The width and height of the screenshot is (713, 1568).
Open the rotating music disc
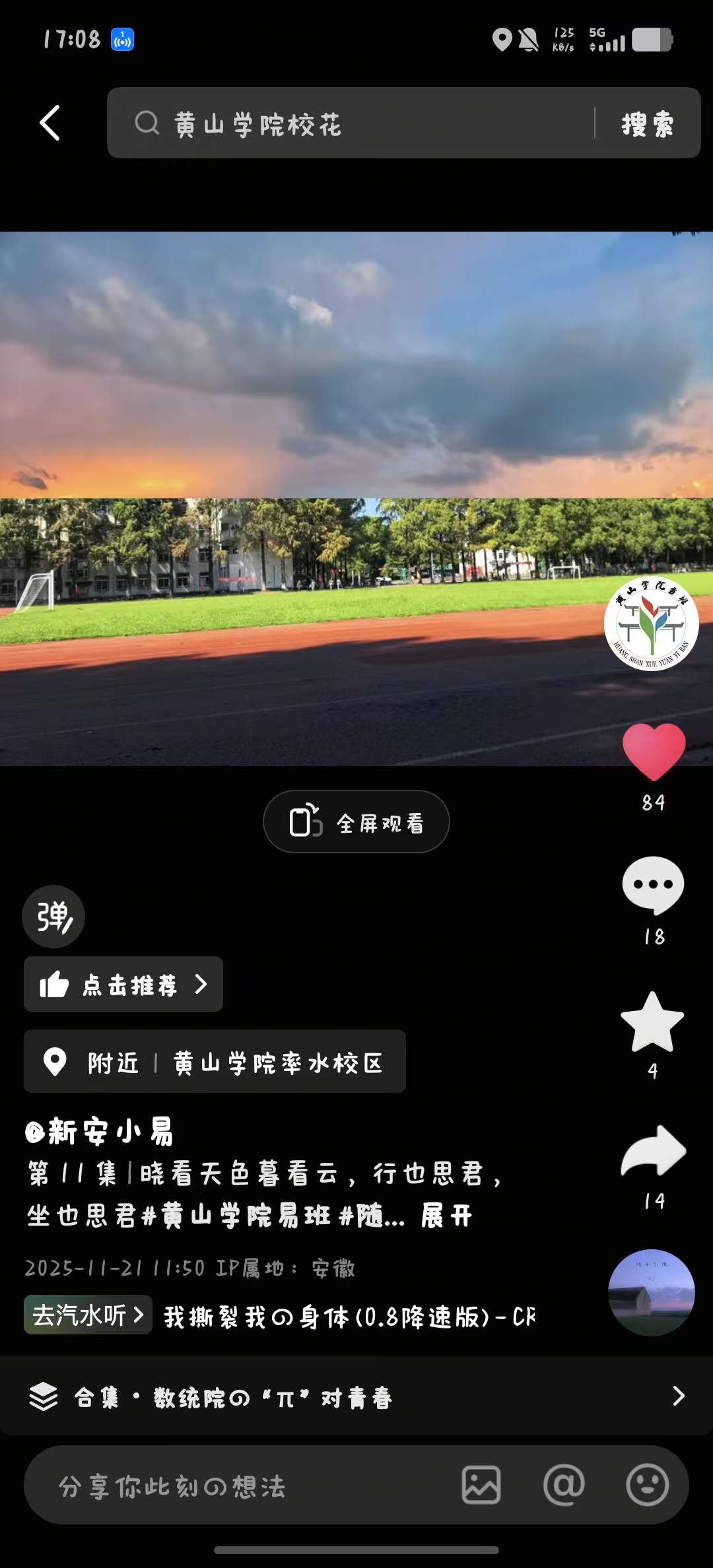[651, 1292]
